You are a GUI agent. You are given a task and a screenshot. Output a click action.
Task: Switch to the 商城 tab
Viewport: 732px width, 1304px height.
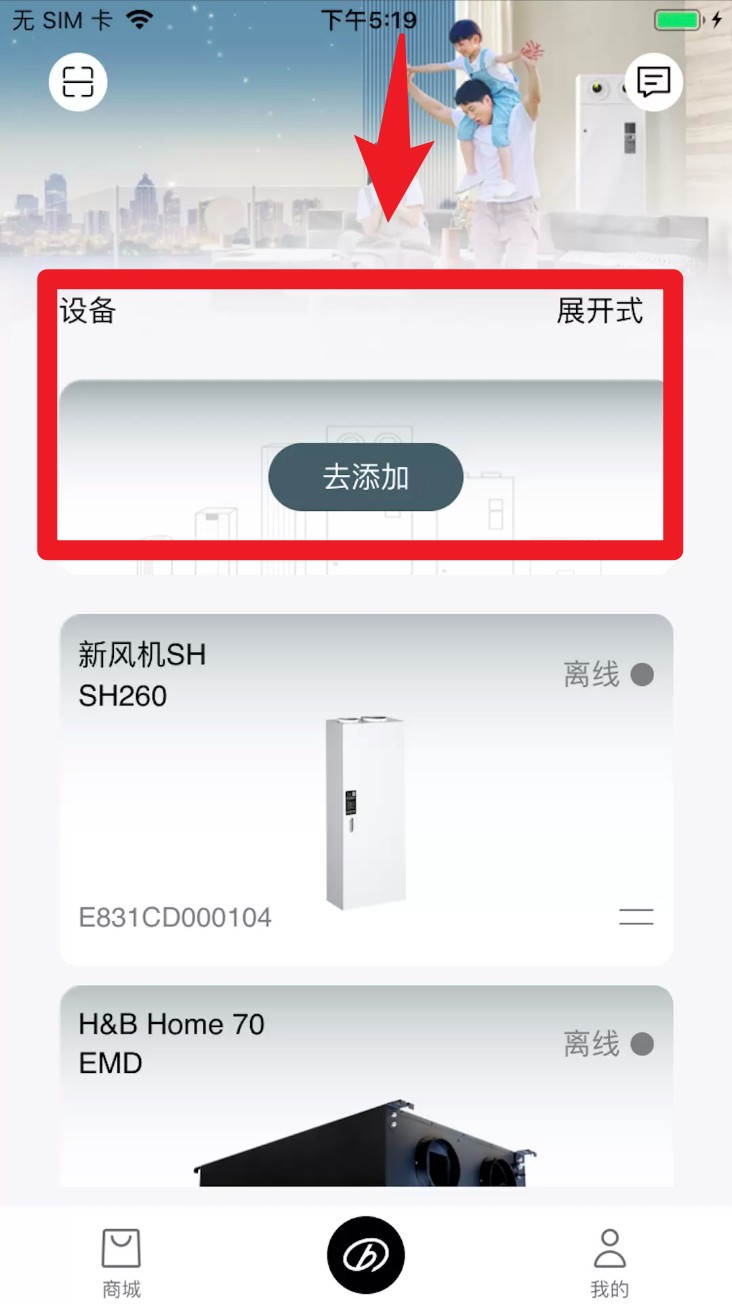(x=121, y=1262)
